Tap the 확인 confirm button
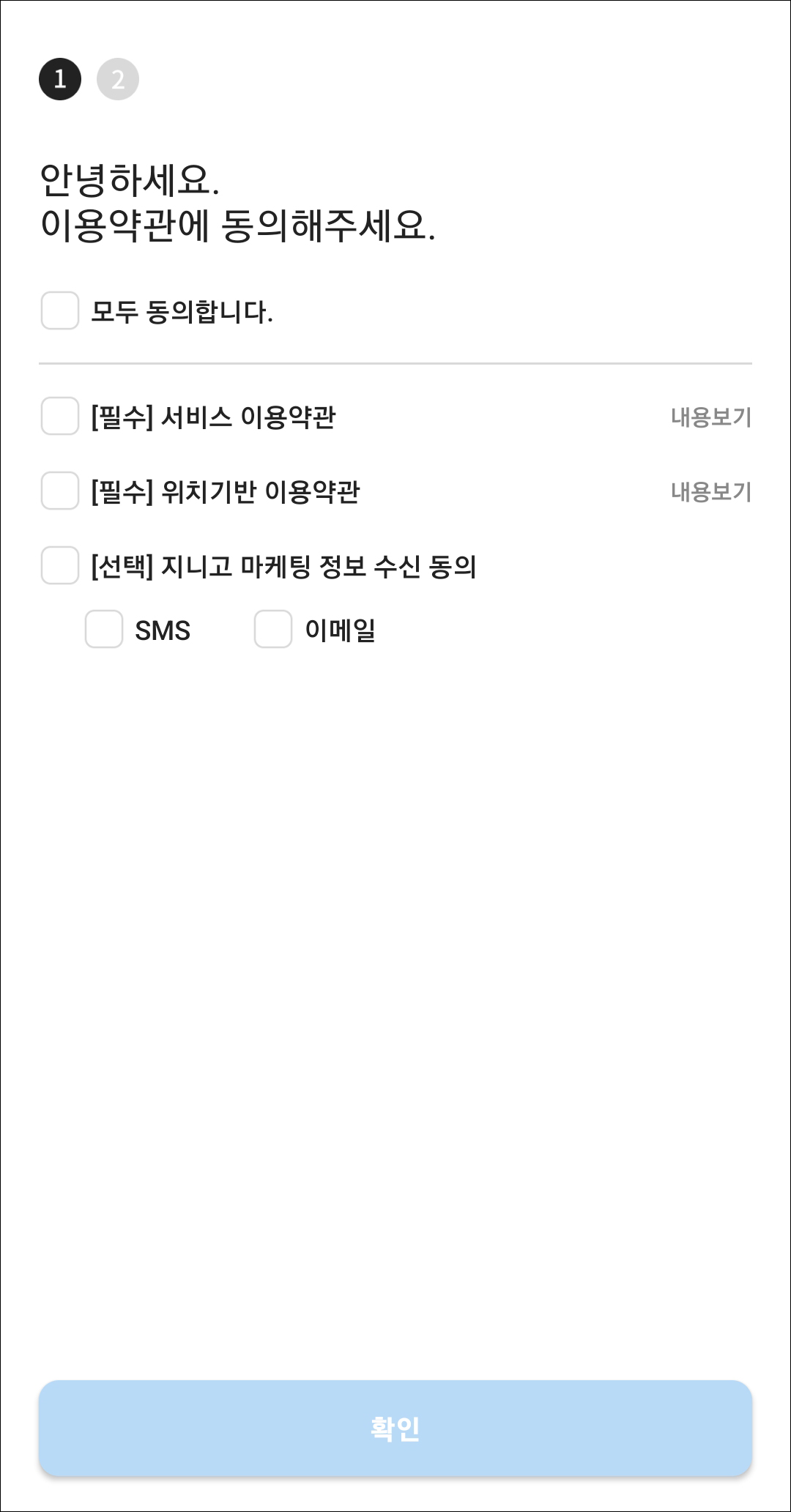 (x=395, y=1428)
